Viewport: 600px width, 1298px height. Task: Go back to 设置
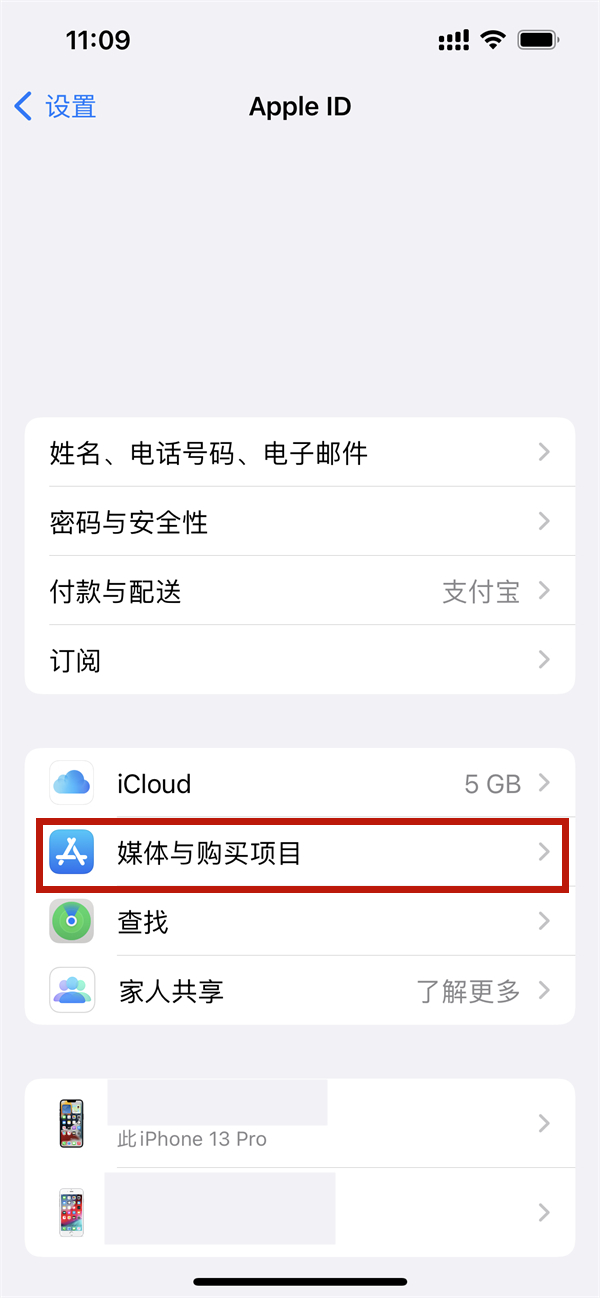click(56, 107)
